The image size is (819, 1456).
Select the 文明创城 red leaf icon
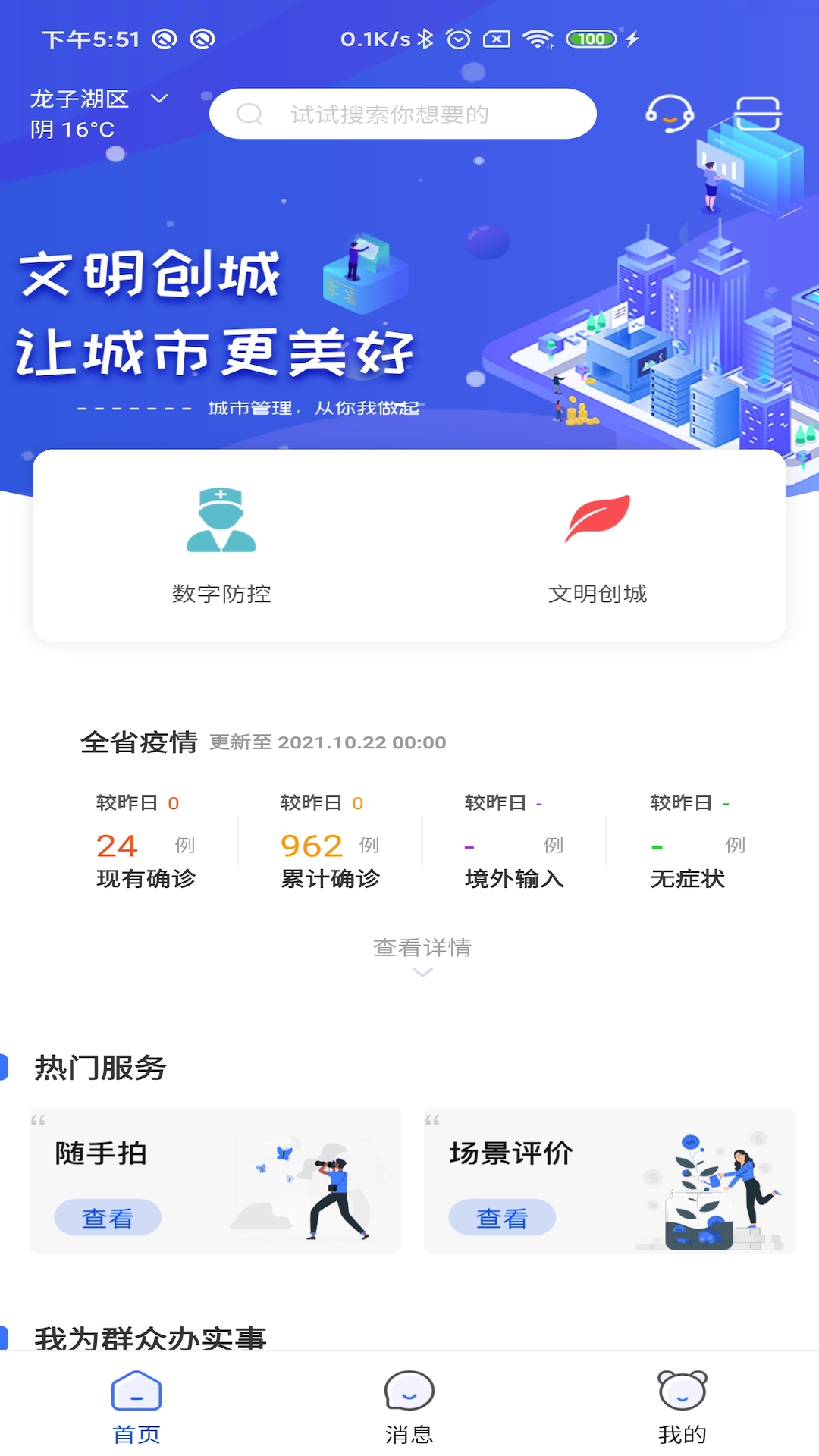pos(599,522)
